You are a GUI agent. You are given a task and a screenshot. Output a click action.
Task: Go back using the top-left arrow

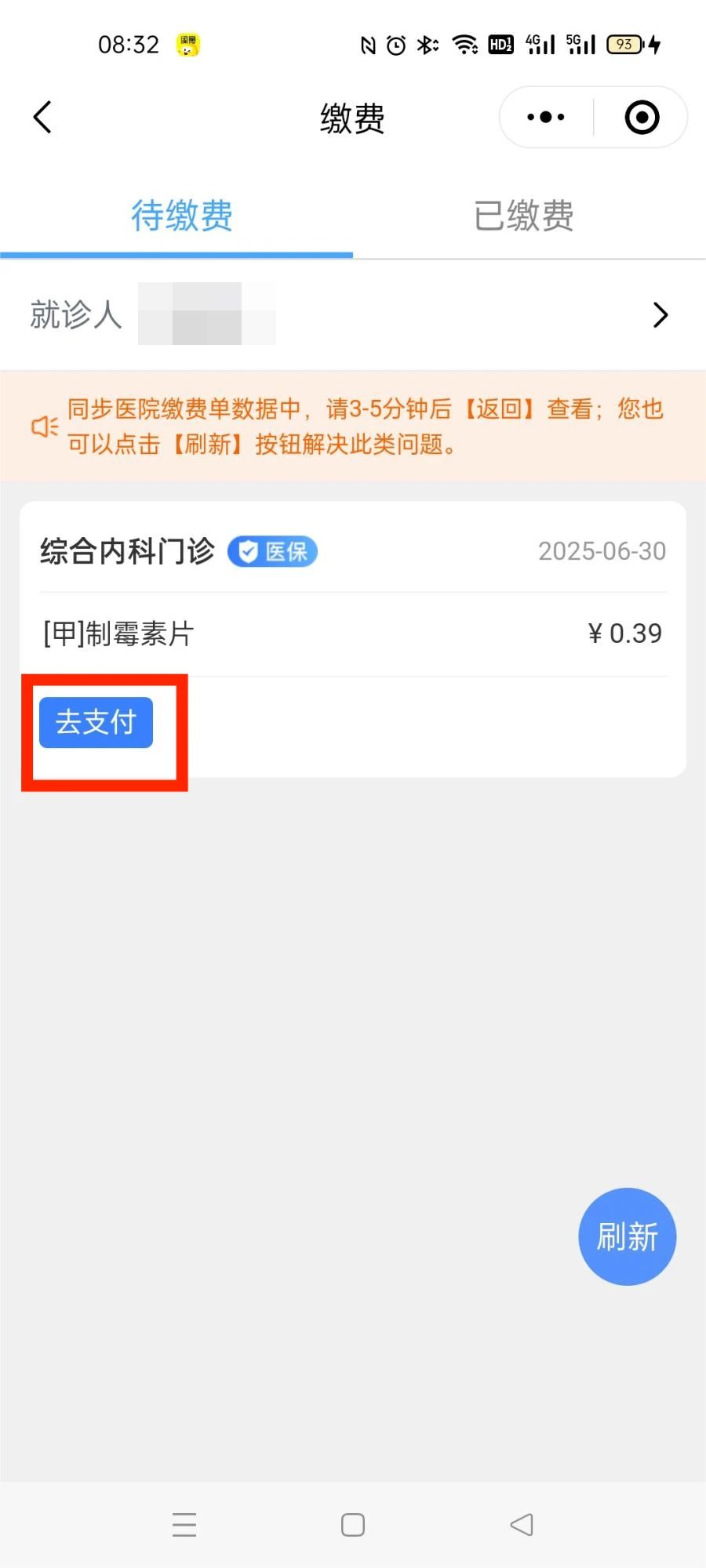click(43, 118)
